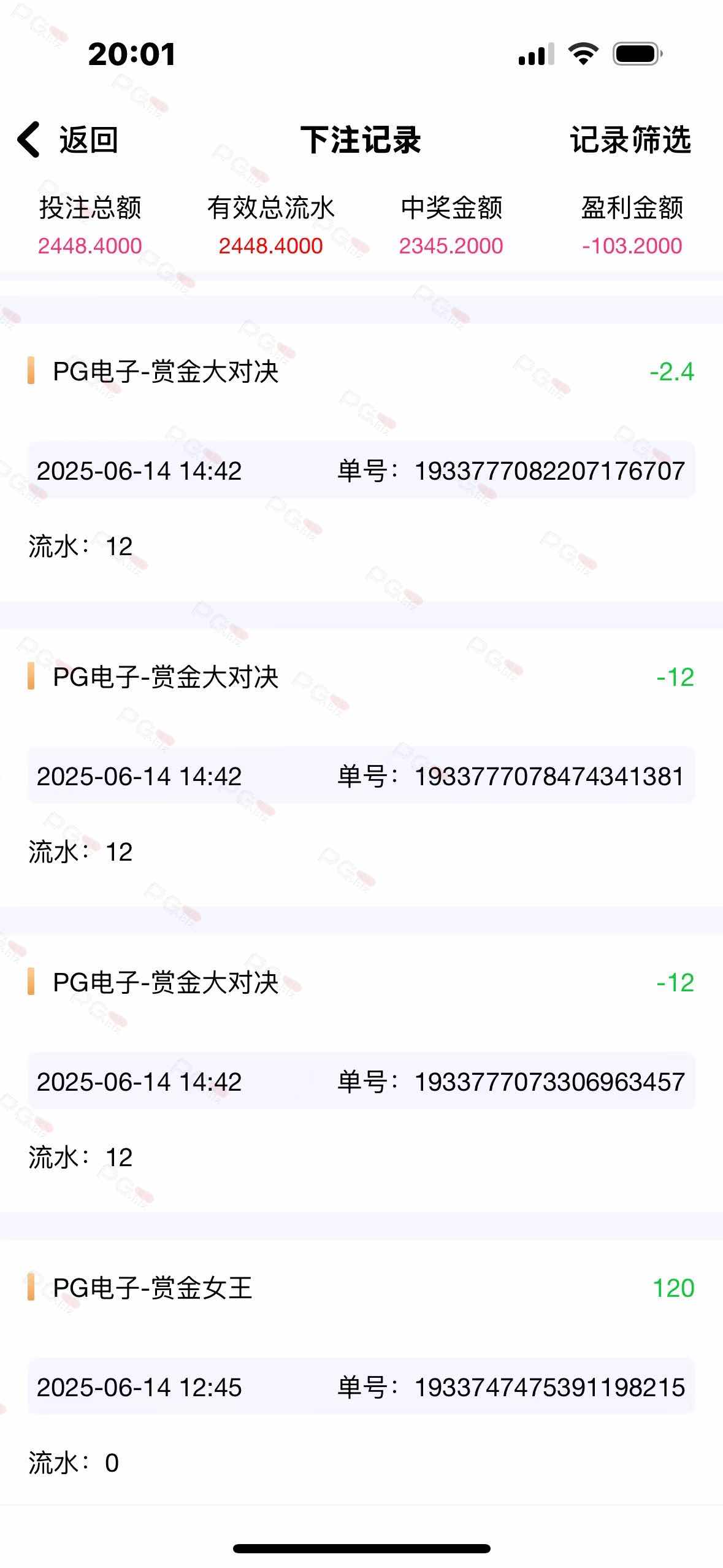Open bet record ending in 341381
This screenshot has width=723, height=1568.
[x=361, y=768]
